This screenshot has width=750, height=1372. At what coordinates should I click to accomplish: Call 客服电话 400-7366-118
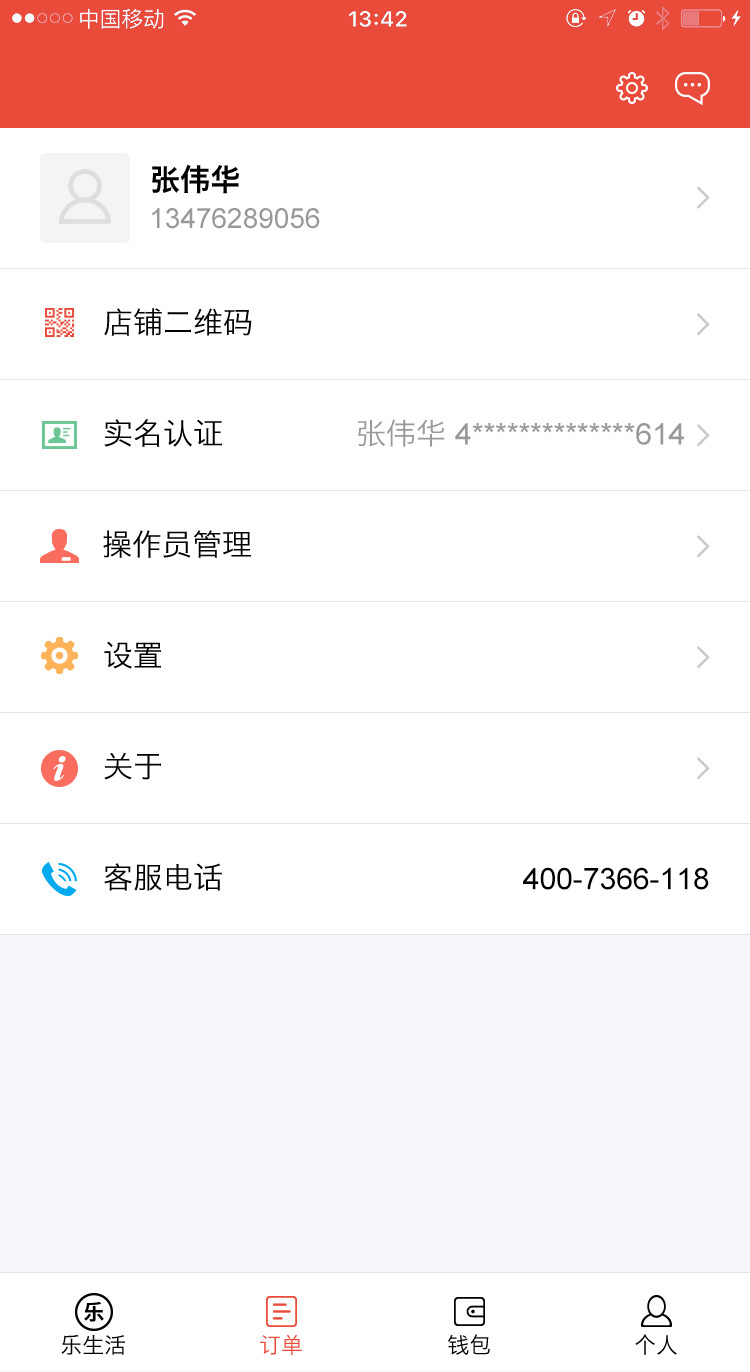click(375, 879)
